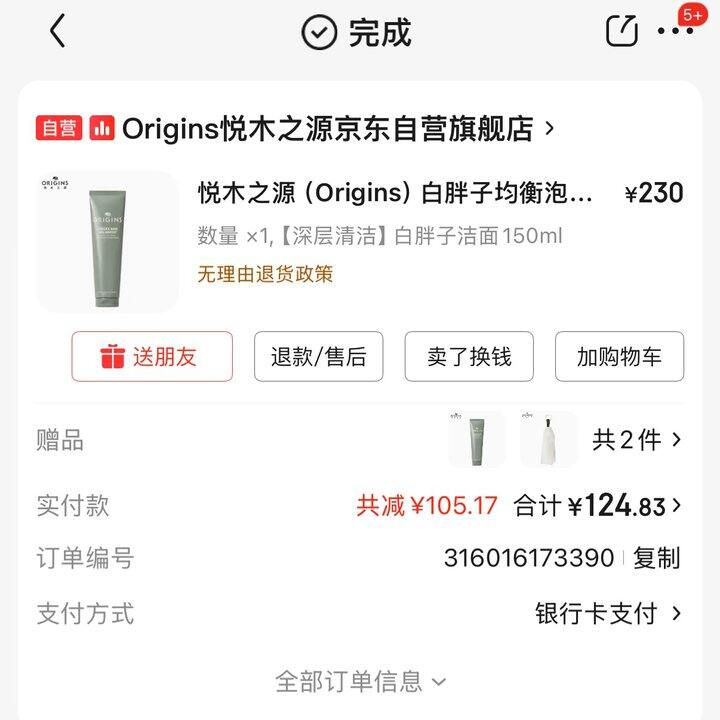The image size is (720, 720).
Task: Share this order via the share icon
Action: 622,32
